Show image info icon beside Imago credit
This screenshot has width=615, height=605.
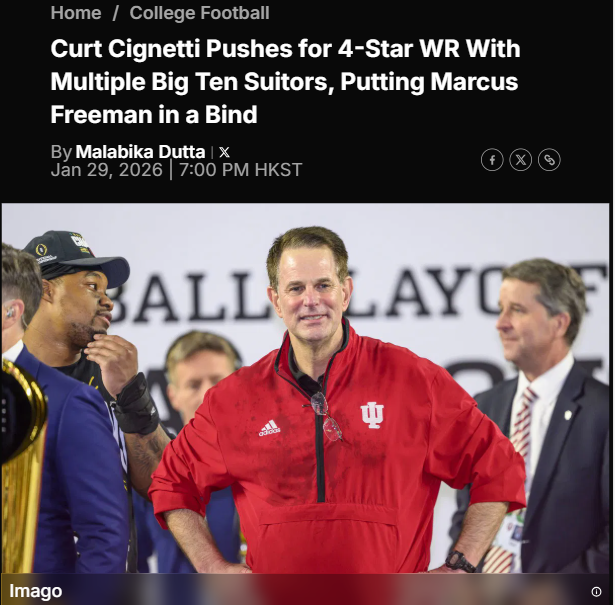click(x=596, y=591)
